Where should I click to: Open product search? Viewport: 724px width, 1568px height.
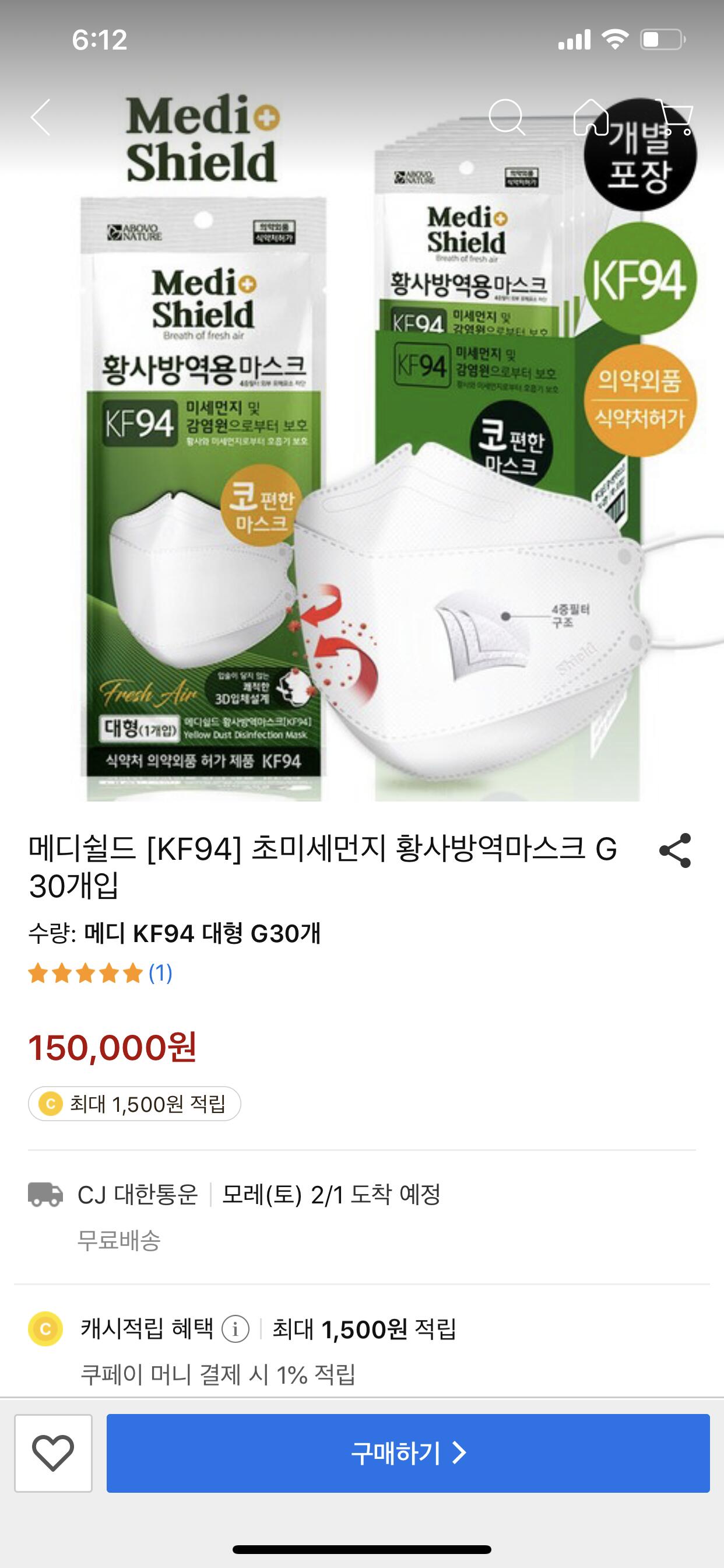click(x=506, y=117)
